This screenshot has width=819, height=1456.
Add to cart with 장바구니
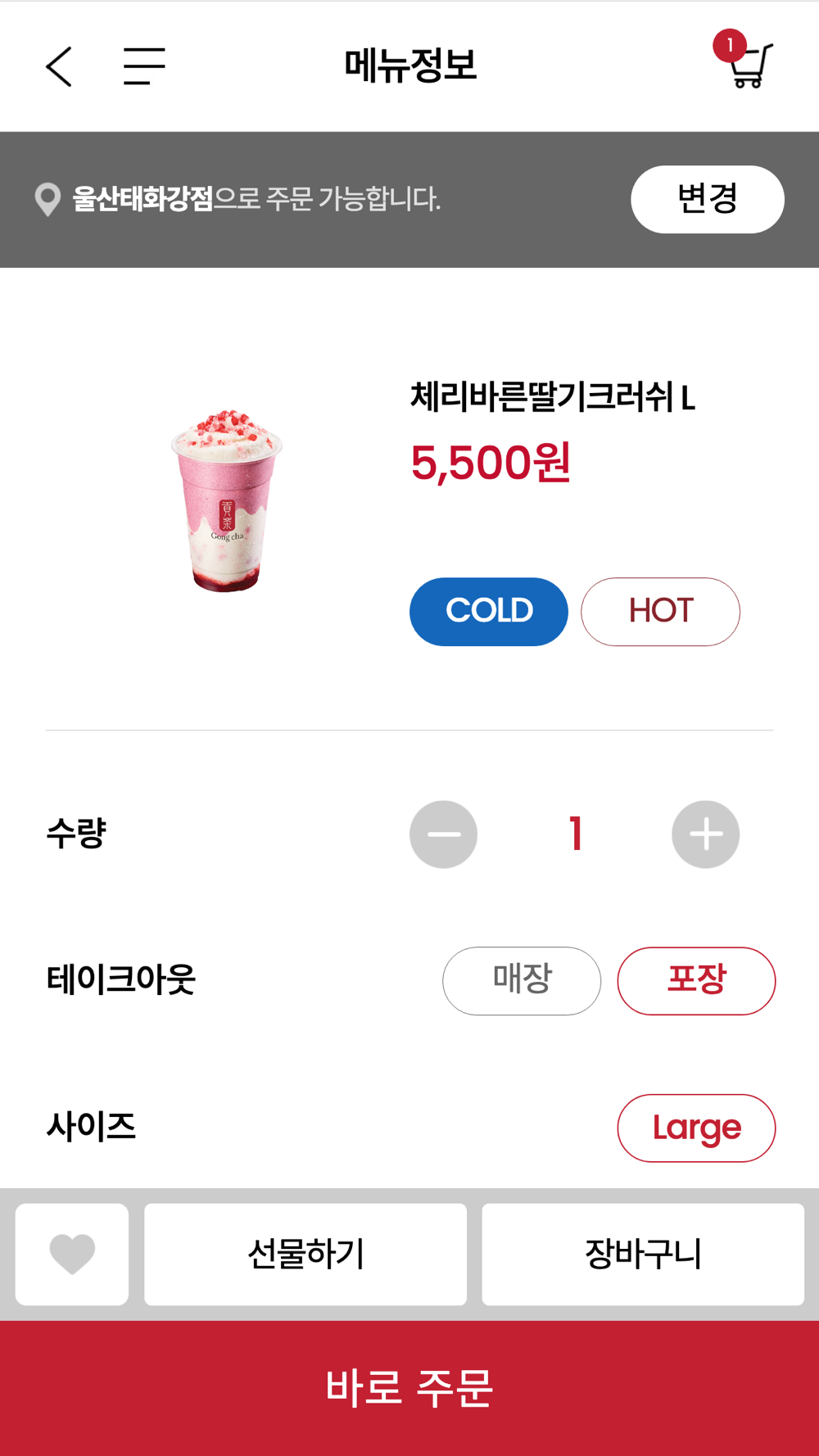point(643,1254)
